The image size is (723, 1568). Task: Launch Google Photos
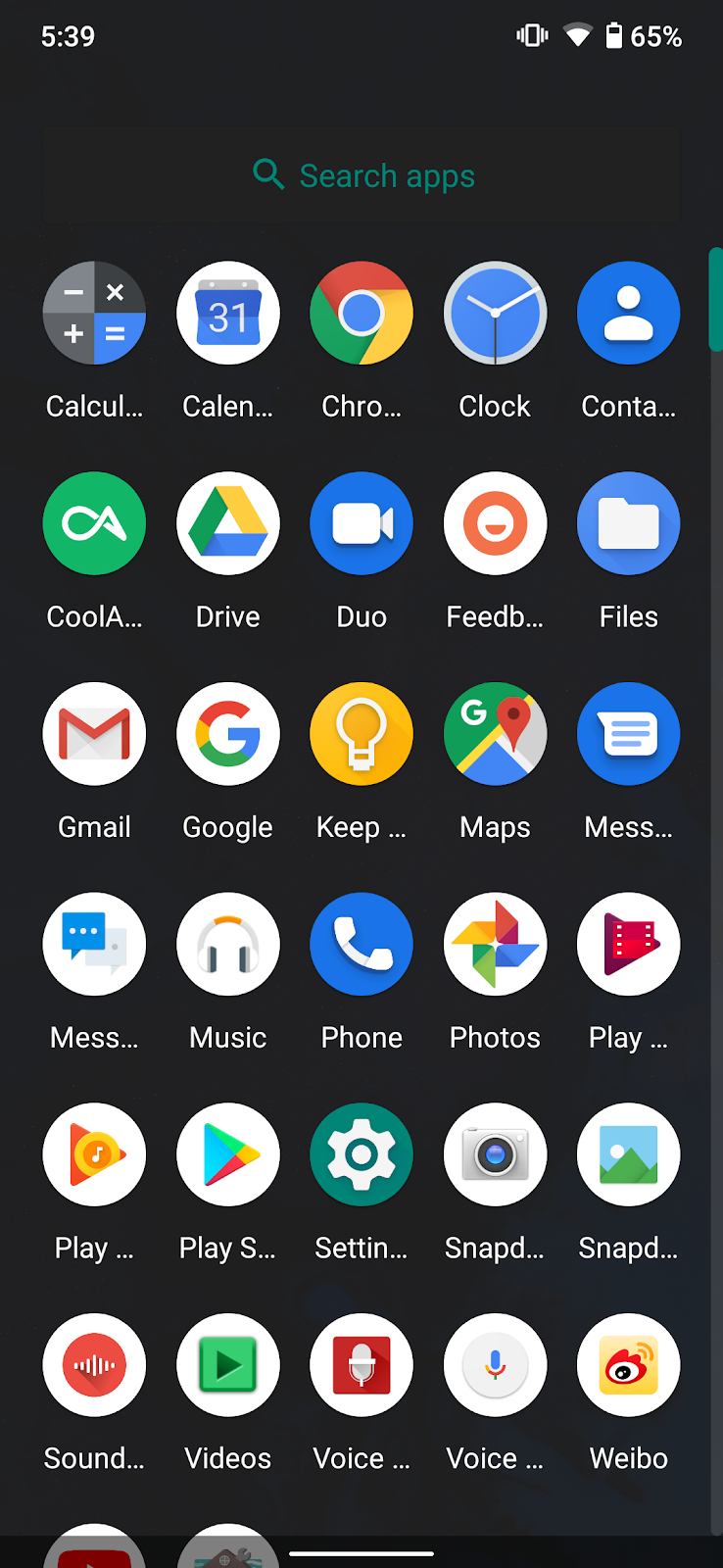coord(495,945)
